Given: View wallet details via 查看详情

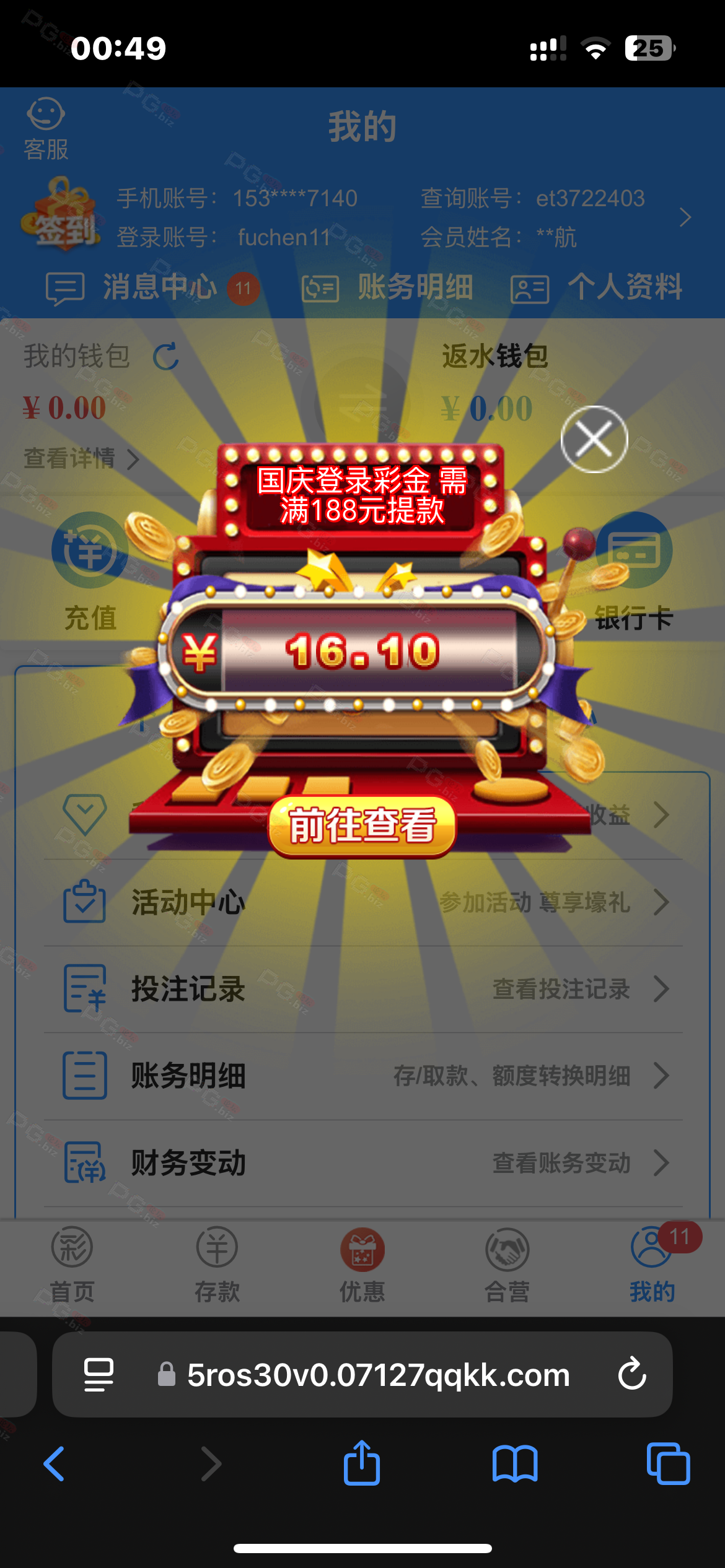Looking at the screenshot, I should tap(81, 459).
